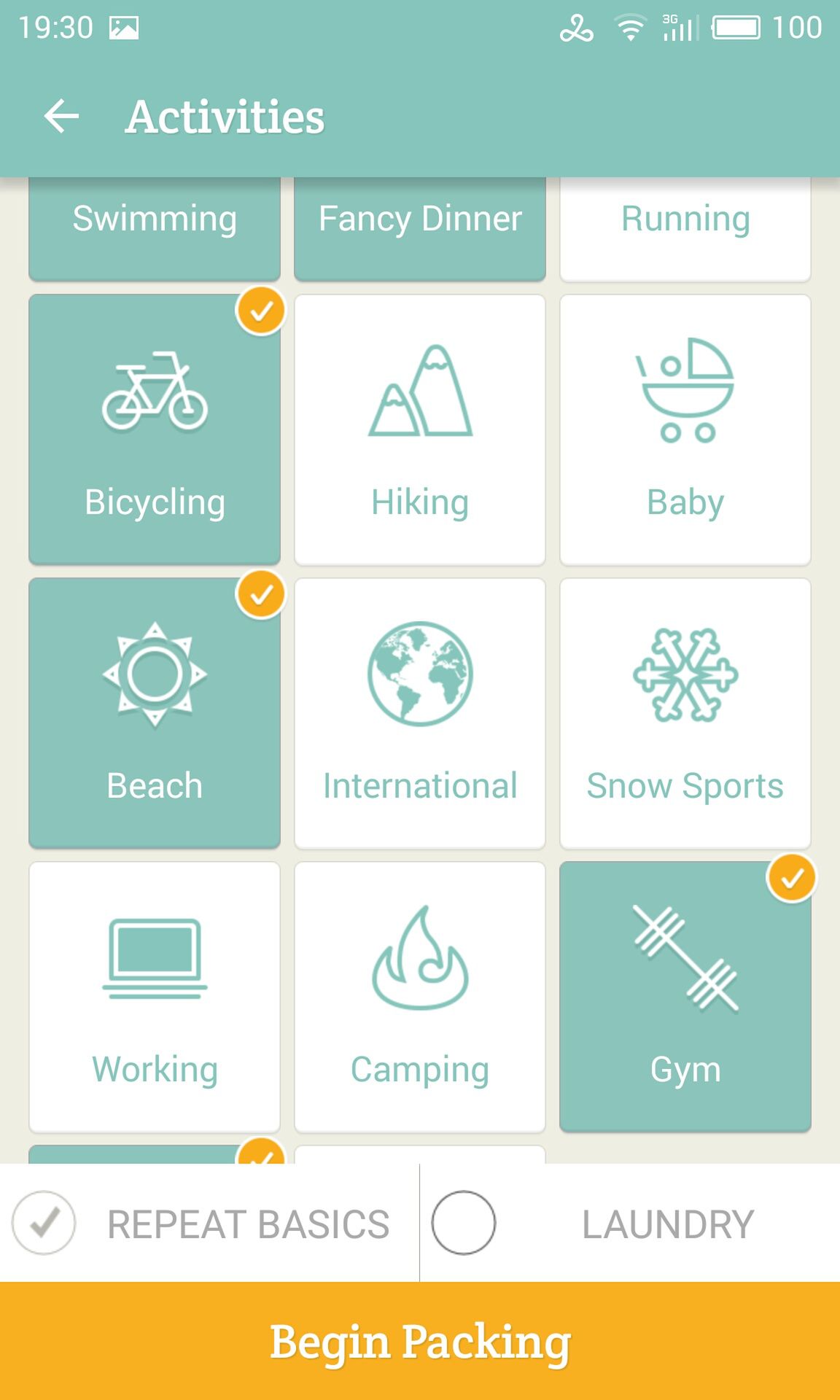Select the Running activity

pyautogui.click(x=685, y=228)
